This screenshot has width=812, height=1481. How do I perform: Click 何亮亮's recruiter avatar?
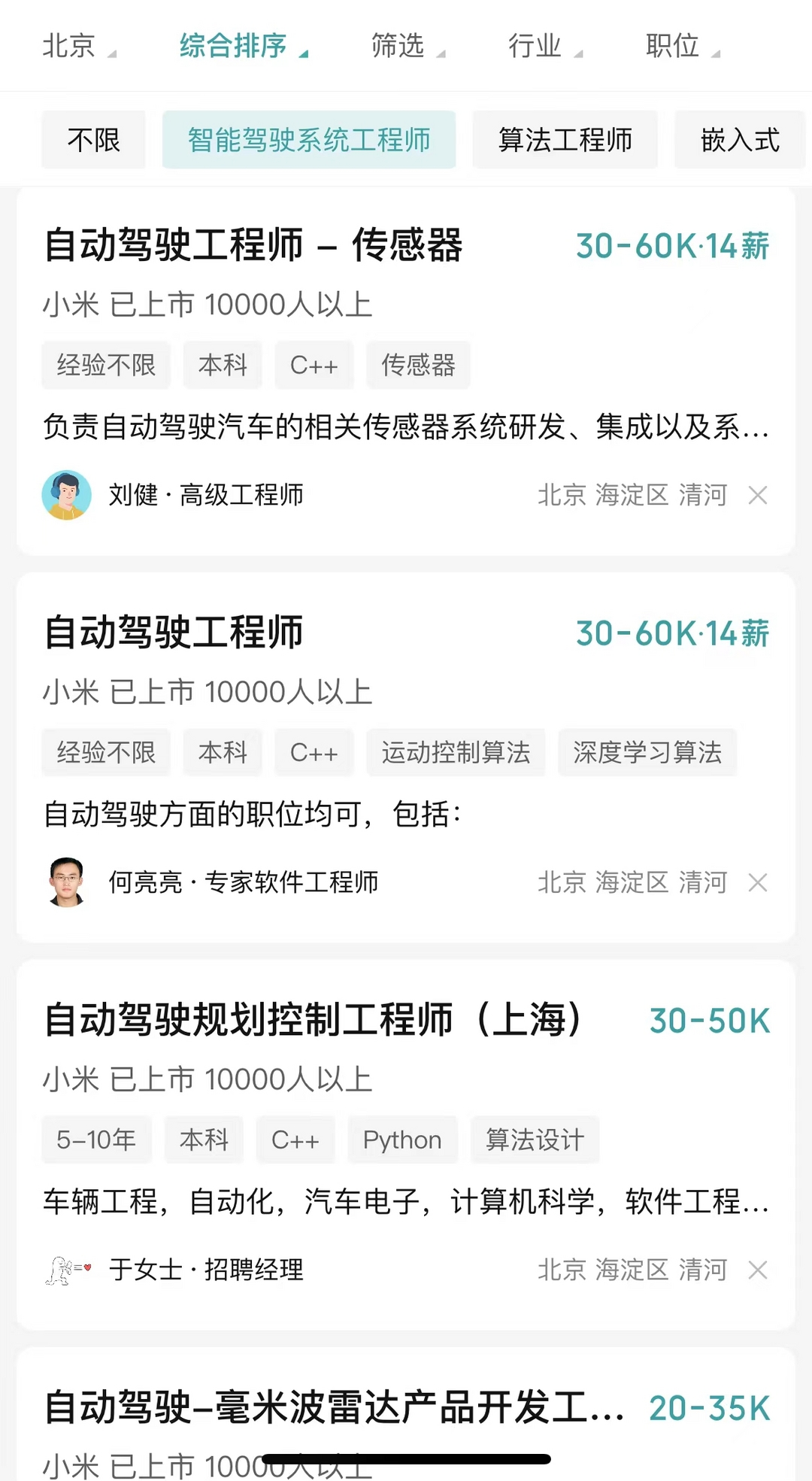(x=68, y=882)
